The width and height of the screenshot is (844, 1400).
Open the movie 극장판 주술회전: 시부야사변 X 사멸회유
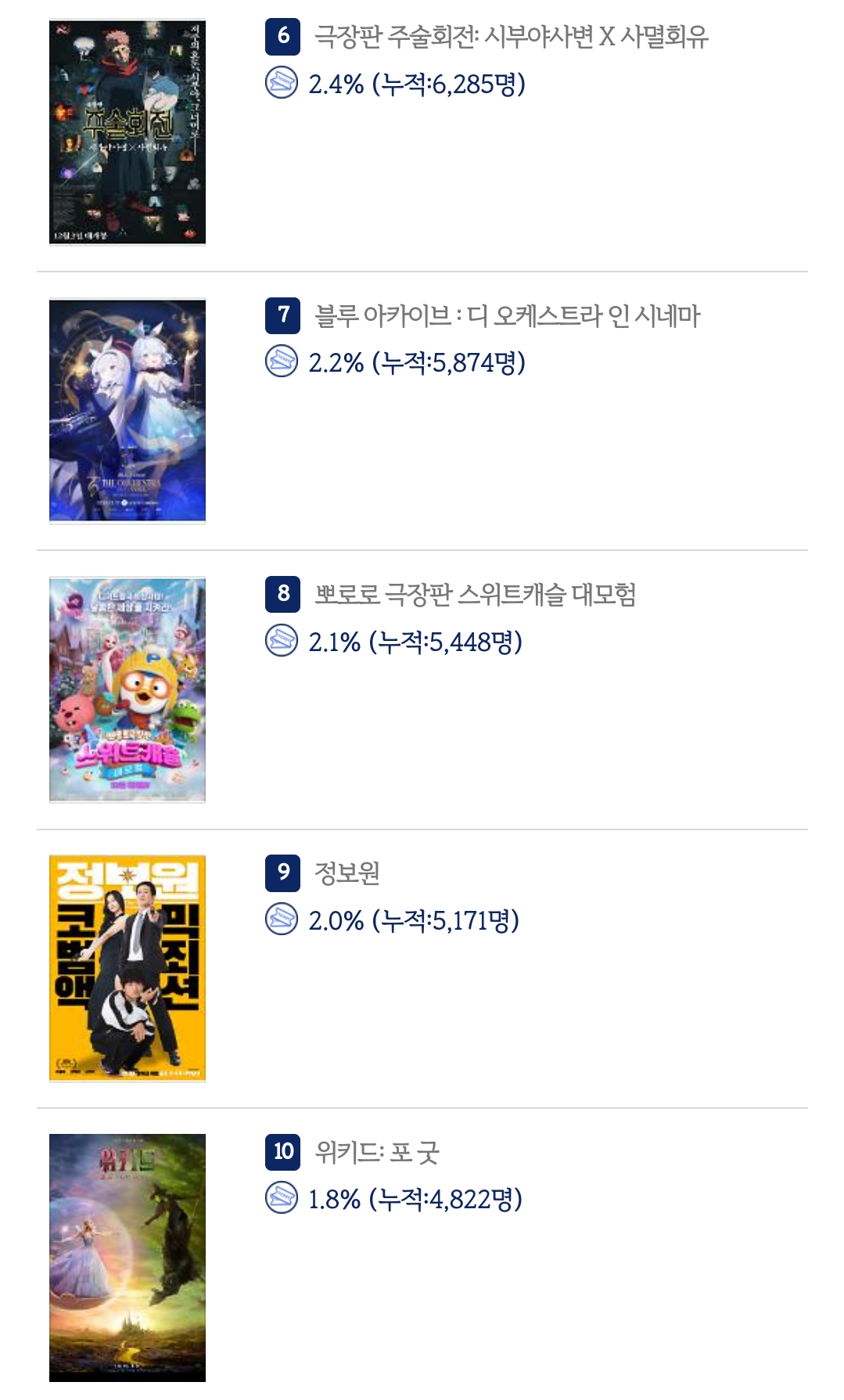[510, 37]
